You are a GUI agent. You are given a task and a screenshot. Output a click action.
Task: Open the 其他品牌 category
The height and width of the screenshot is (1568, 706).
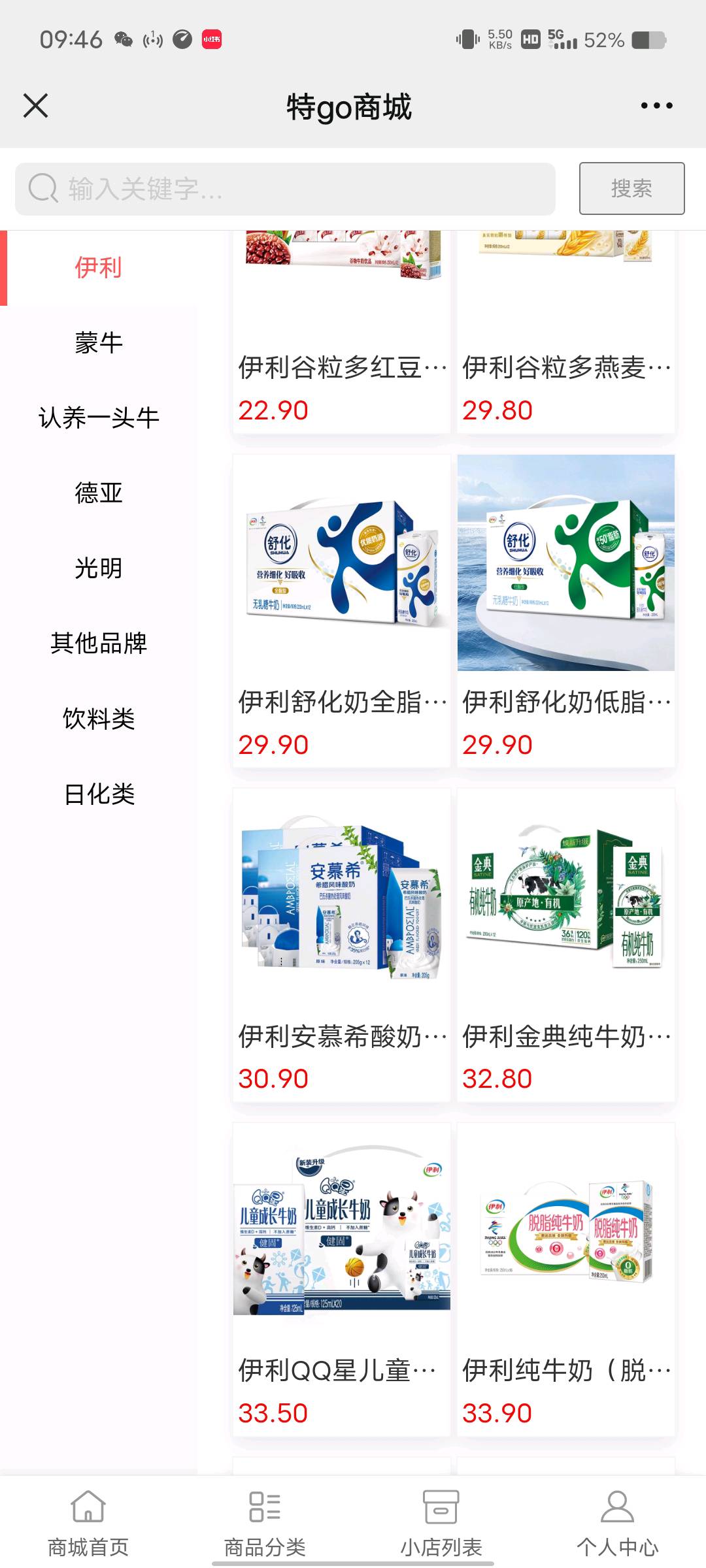click(x=98, y=644)
